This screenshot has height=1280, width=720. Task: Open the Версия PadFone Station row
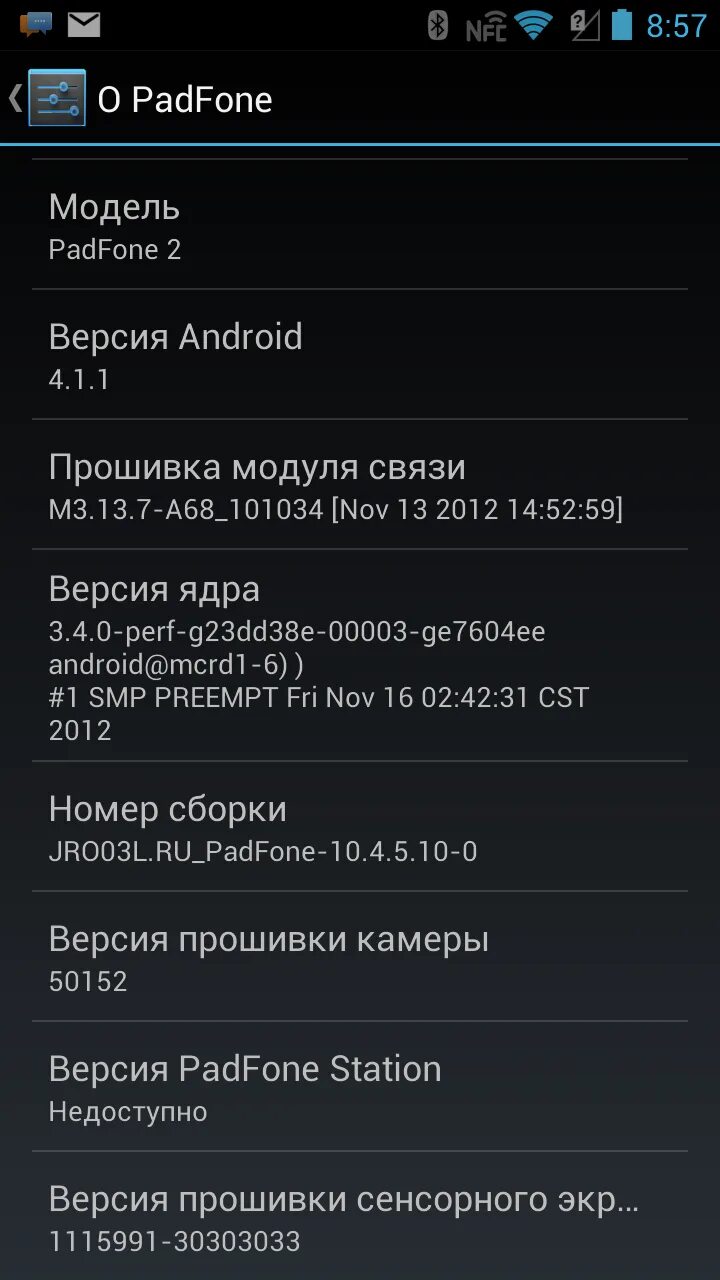360,1086
